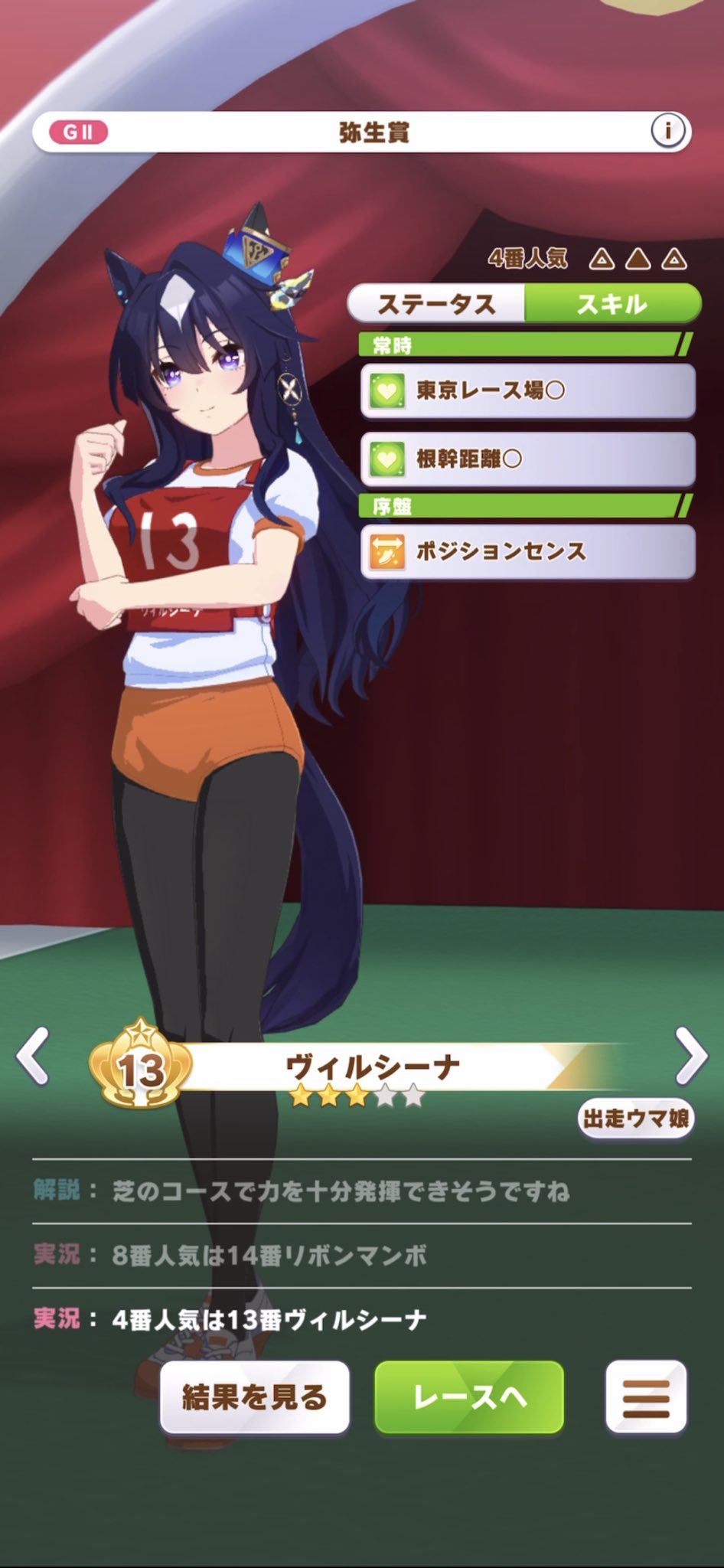Open the race info icon
Viewport: 724px width, 1568px height.
667,132
